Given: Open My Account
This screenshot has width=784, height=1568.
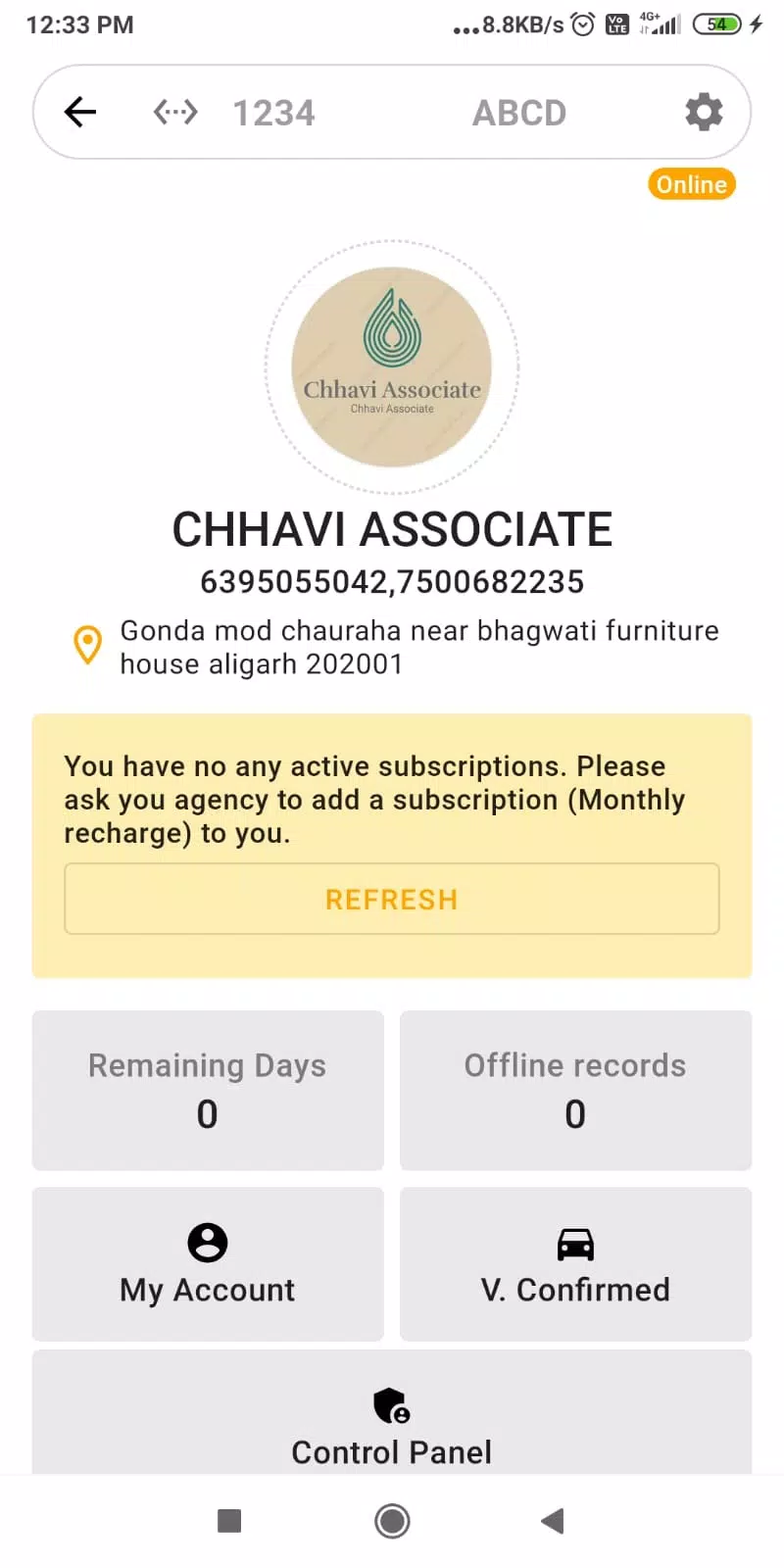Looking at the screenshot, I should 208,1264.
